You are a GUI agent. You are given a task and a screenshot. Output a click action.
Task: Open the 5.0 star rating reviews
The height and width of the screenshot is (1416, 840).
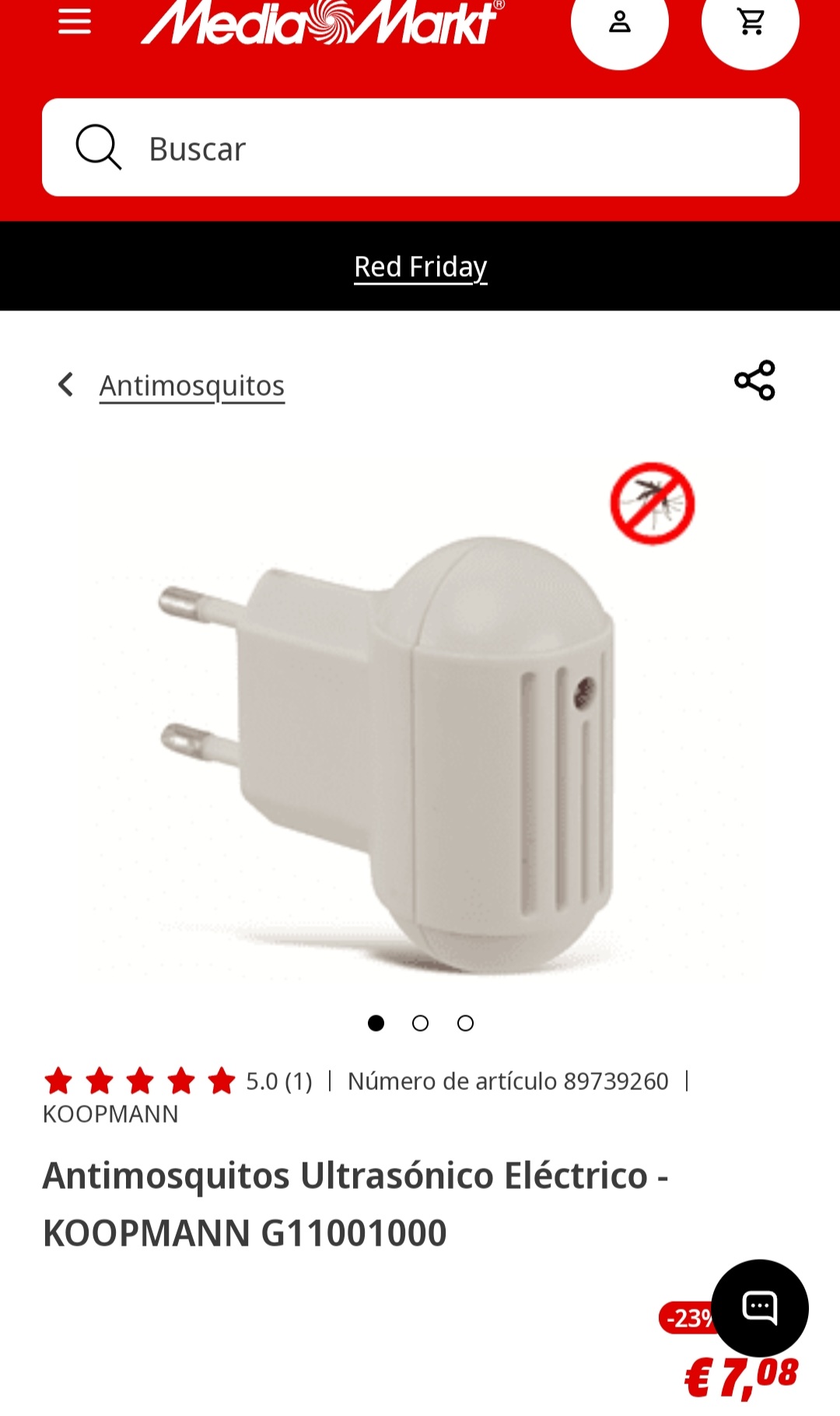[x=179, y=1081]
